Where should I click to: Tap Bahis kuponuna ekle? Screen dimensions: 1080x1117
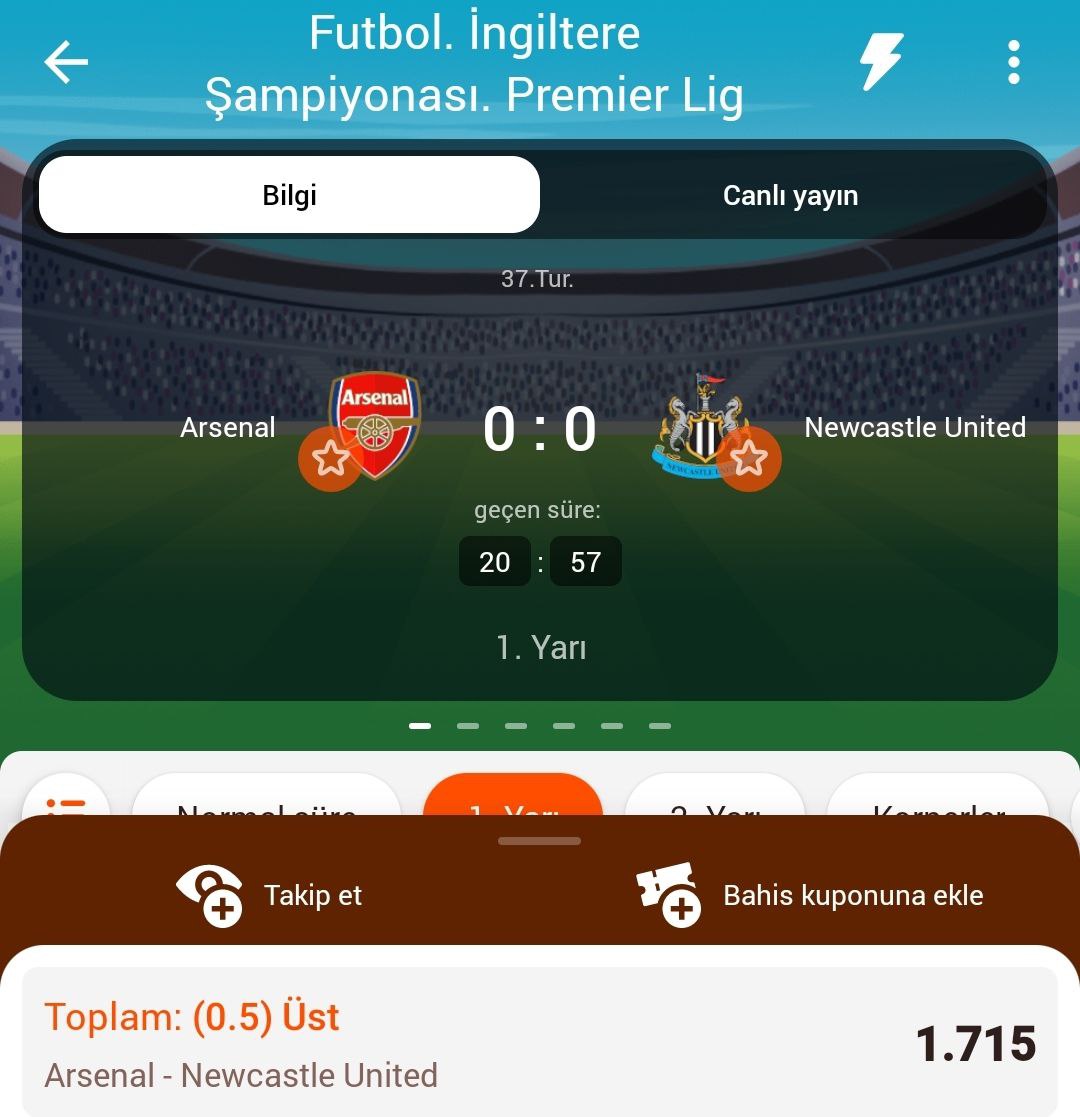[810, 895]
